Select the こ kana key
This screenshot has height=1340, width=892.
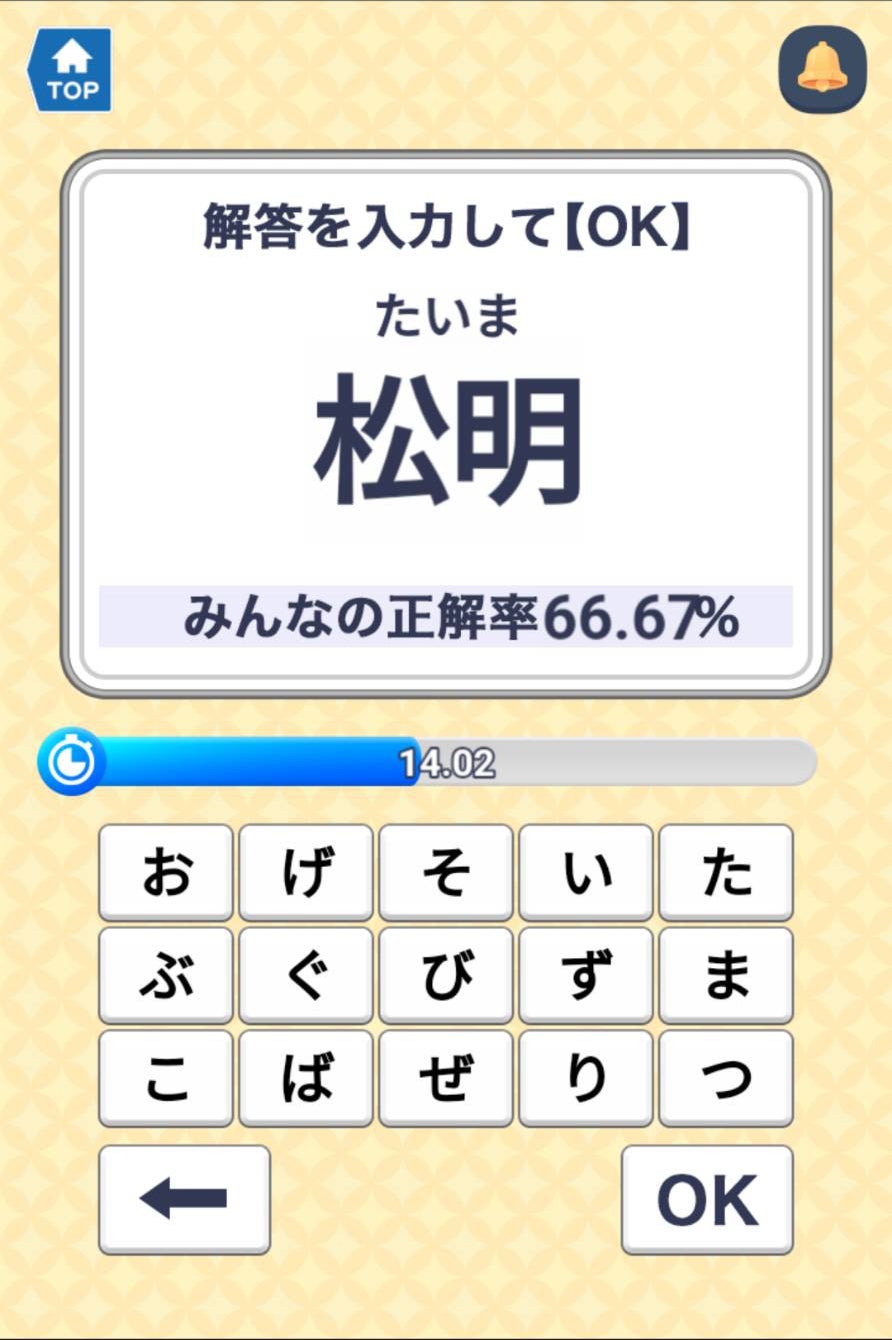coord(166,1078)
